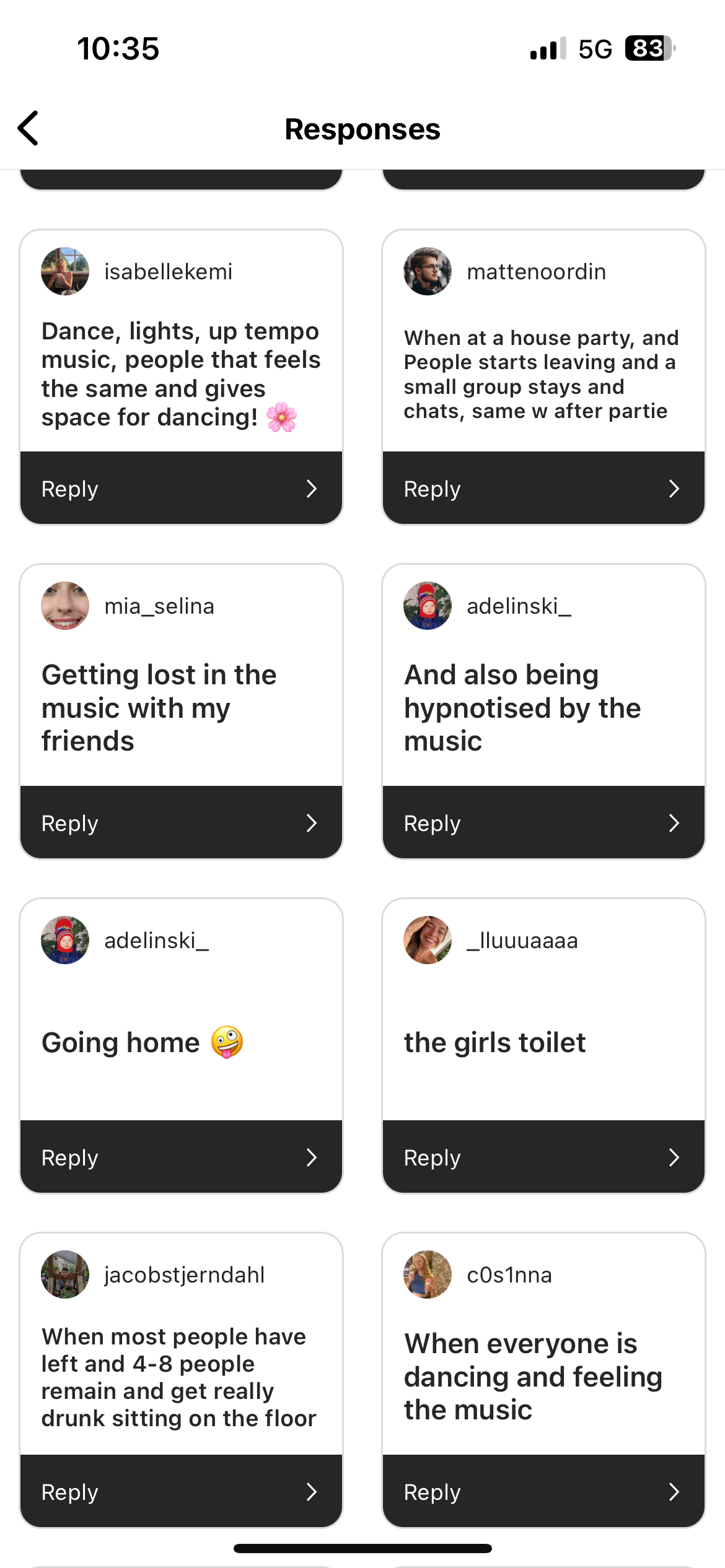
Task: Open c0s1nna's profile picture
Action: 428,1274
